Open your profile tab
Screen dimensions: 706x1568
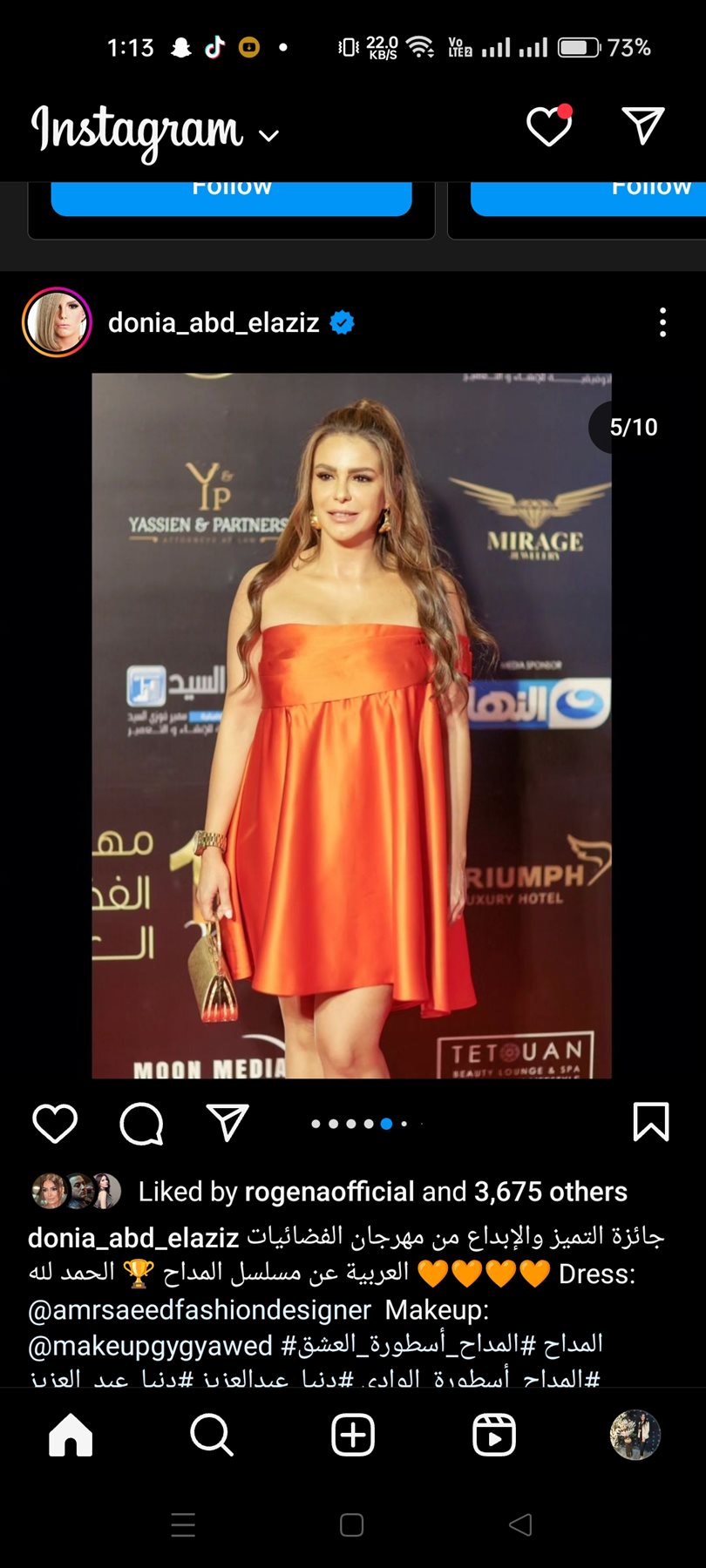(x=635, y=1435)
